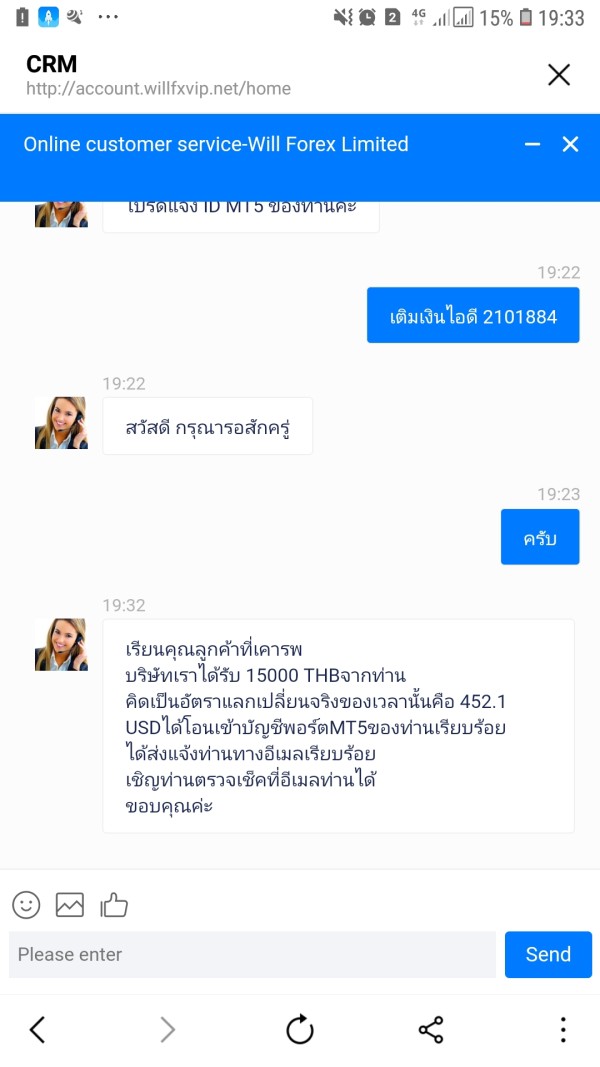Close the CRM browser page
Screen dimensions: 600x1067
[x=559, y=75]
